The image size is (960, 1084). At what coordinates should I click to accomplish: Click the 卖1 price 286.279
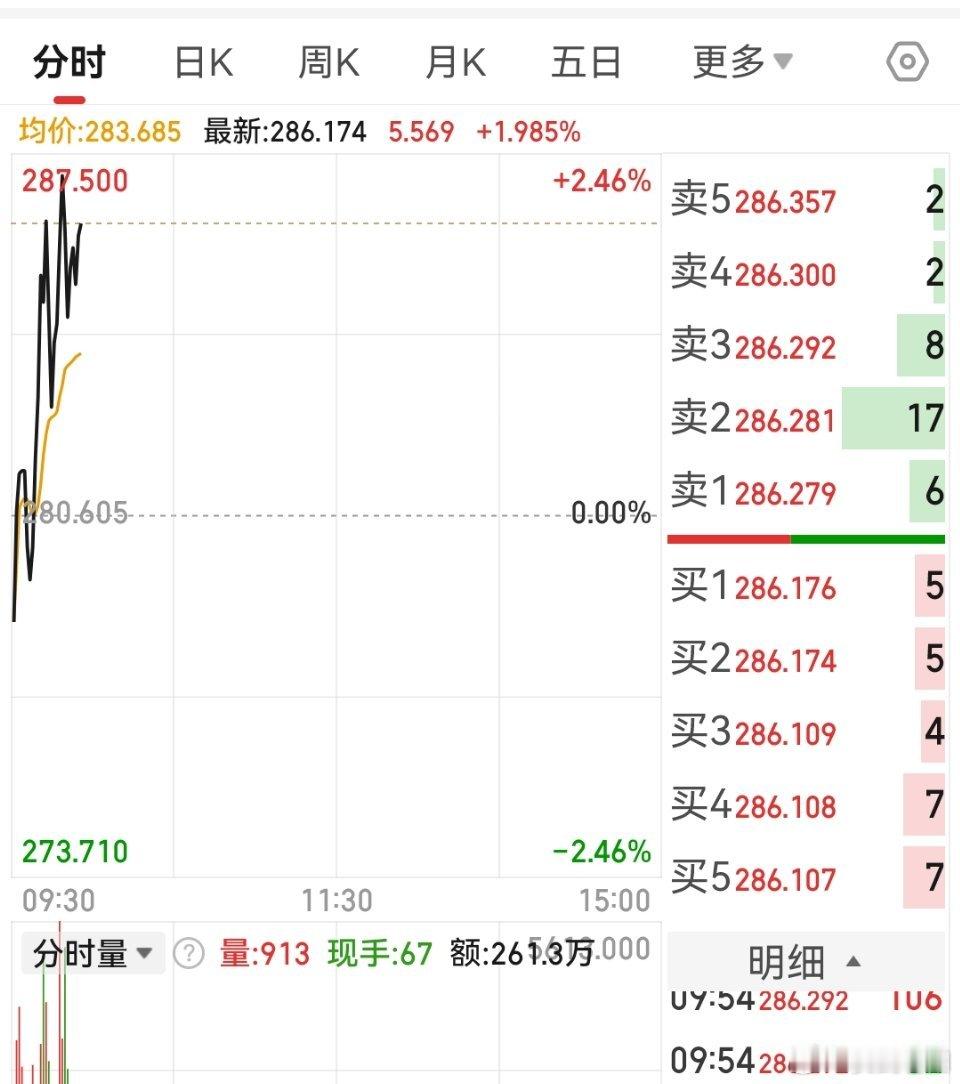786,493
